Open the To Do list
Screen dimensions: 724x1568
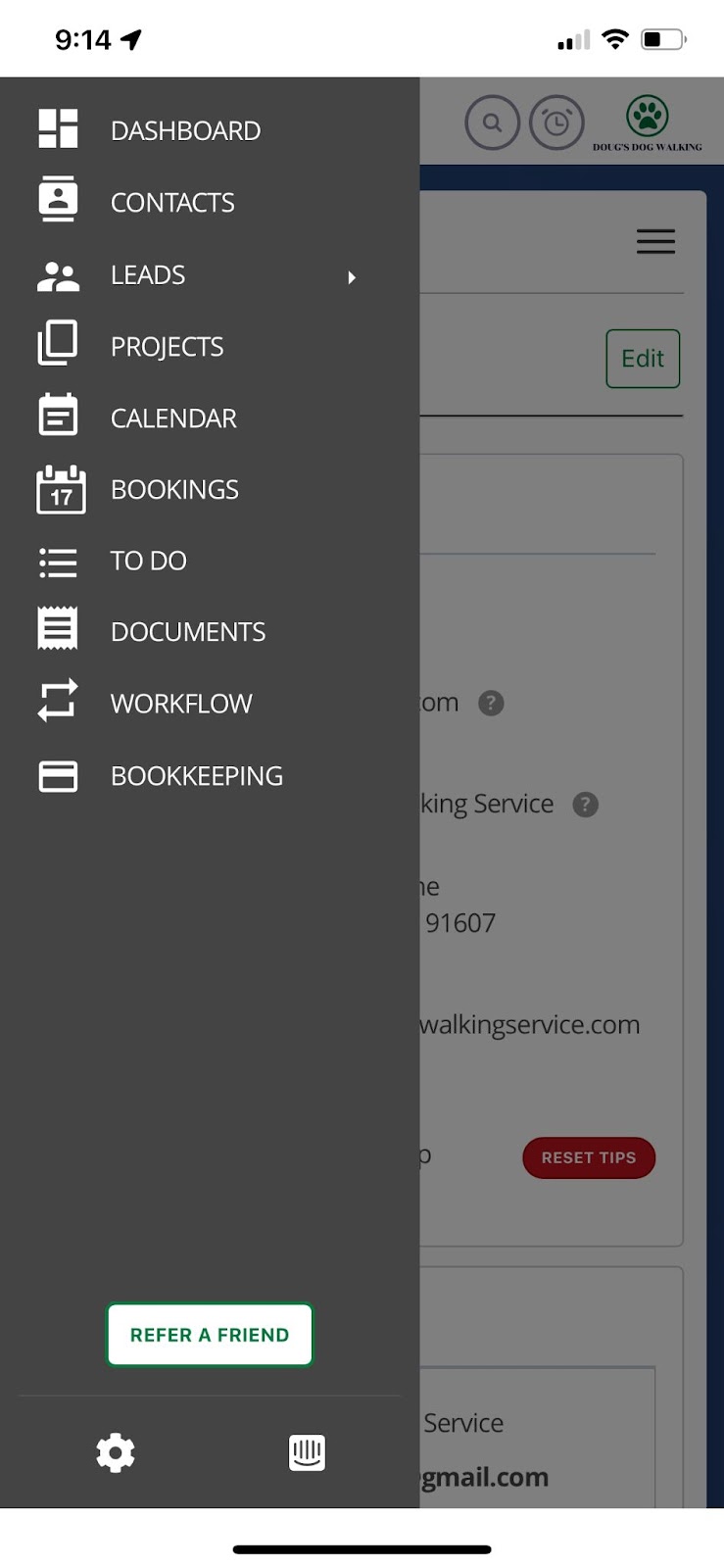[148, 561]
